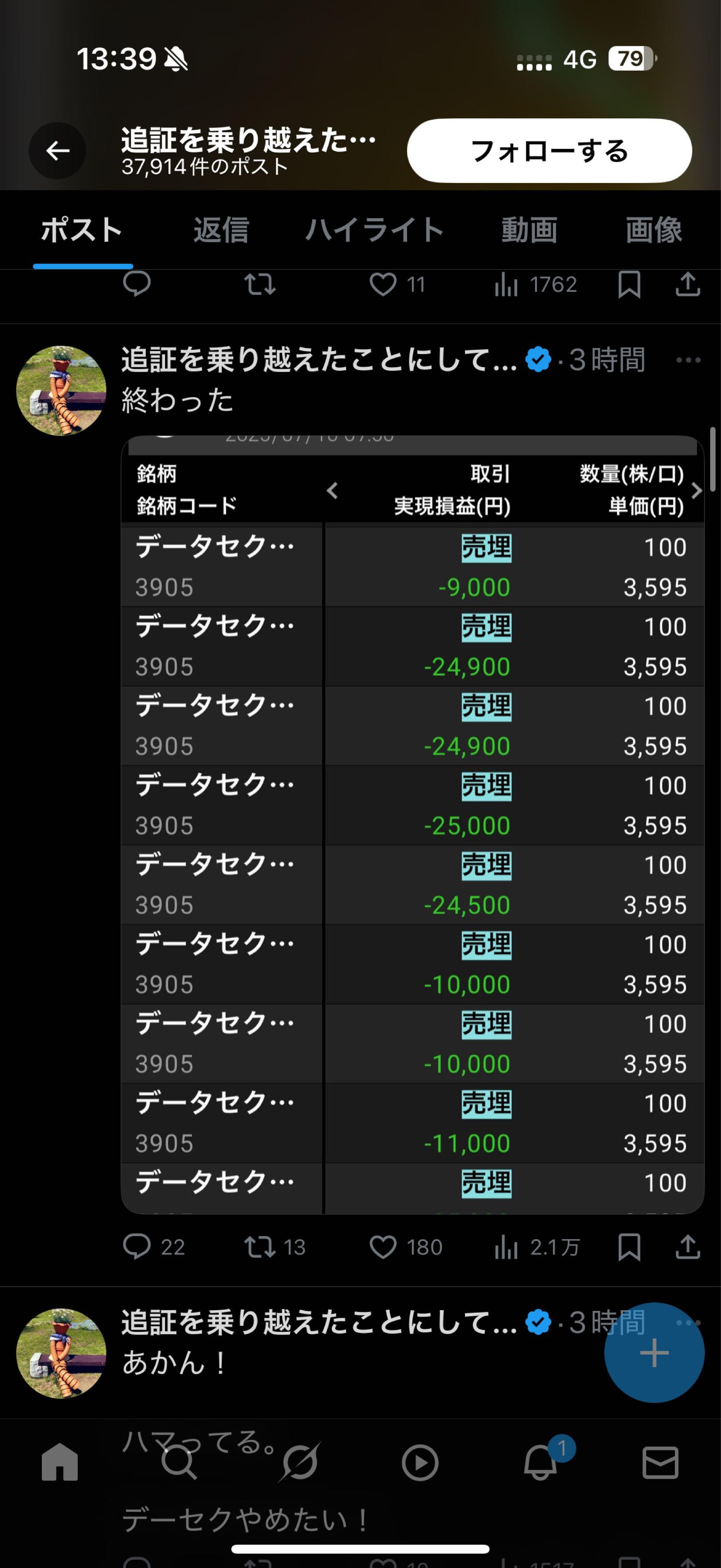Screen dimensions: 721x1568
Task: Open the messages envelope tab
Action: pos(660,1462)
